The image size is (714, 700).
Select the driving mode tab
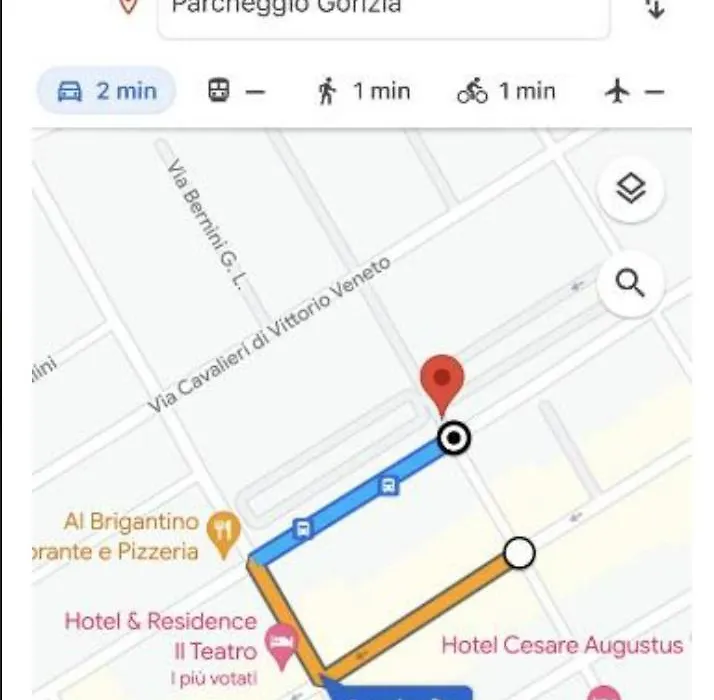(x=106, y=92)
